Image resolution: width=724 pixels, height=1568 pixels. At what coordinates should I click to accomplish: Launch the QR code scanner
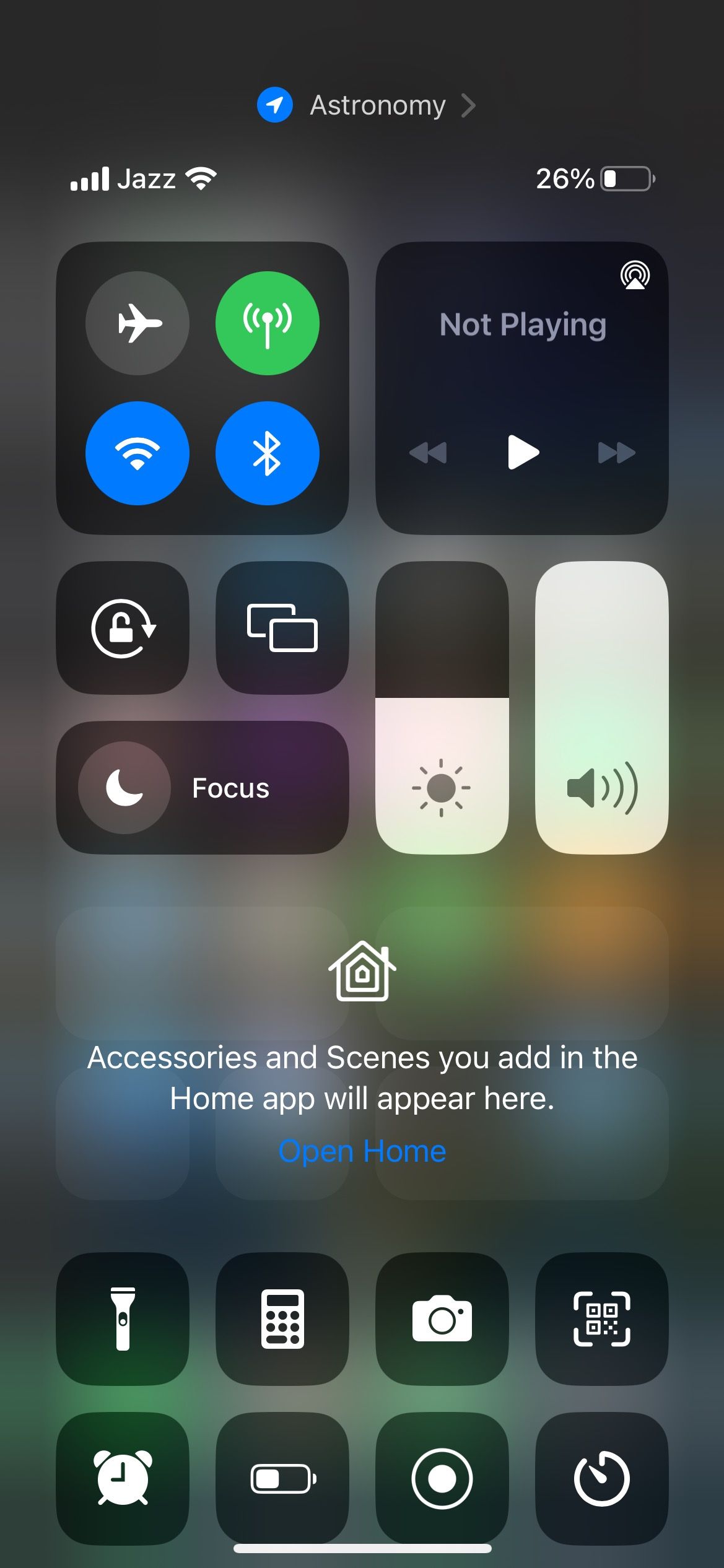tap(601, 1319)
